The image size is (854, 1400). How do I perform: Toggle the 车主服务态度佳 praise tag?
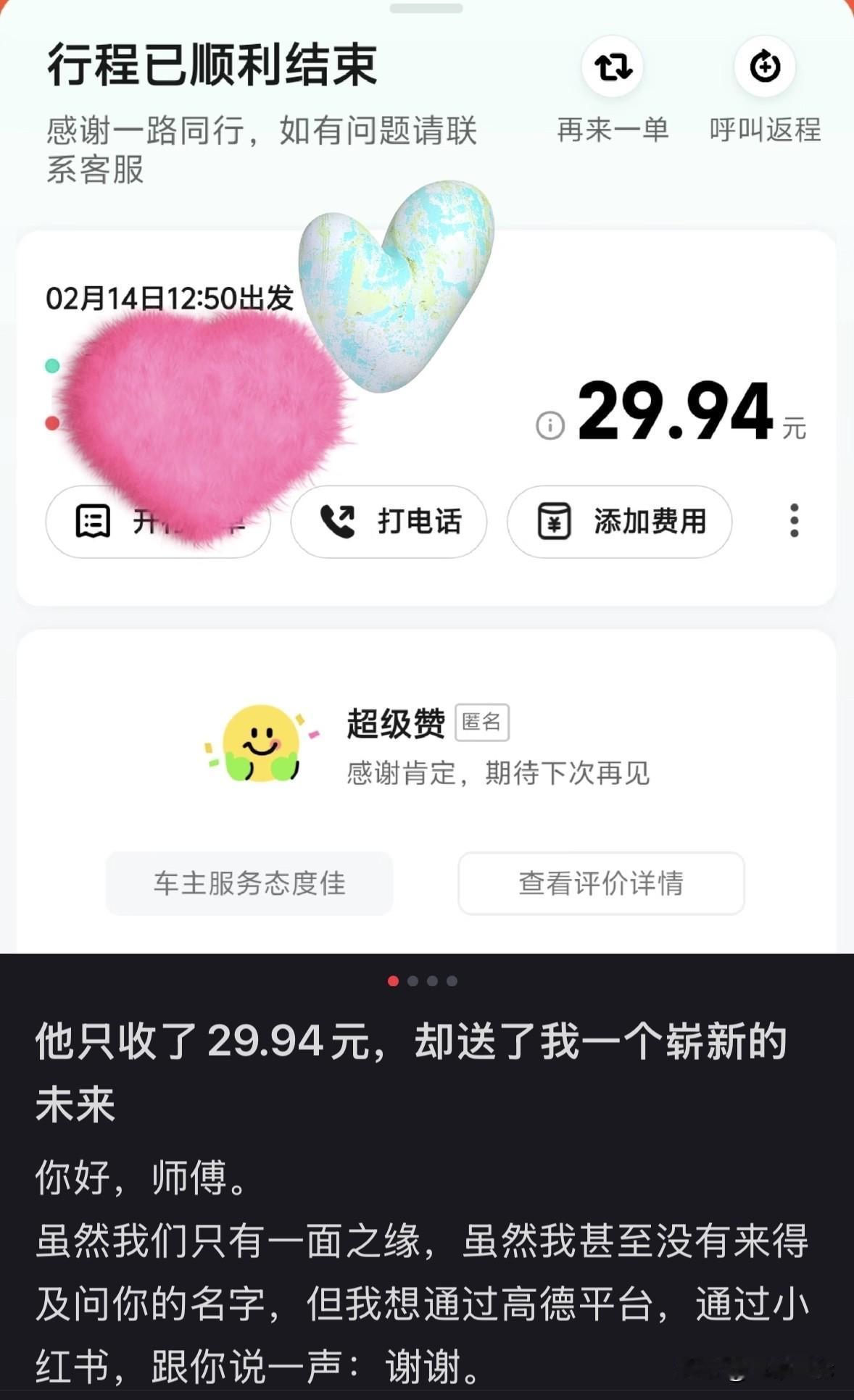tap(249, 884)
